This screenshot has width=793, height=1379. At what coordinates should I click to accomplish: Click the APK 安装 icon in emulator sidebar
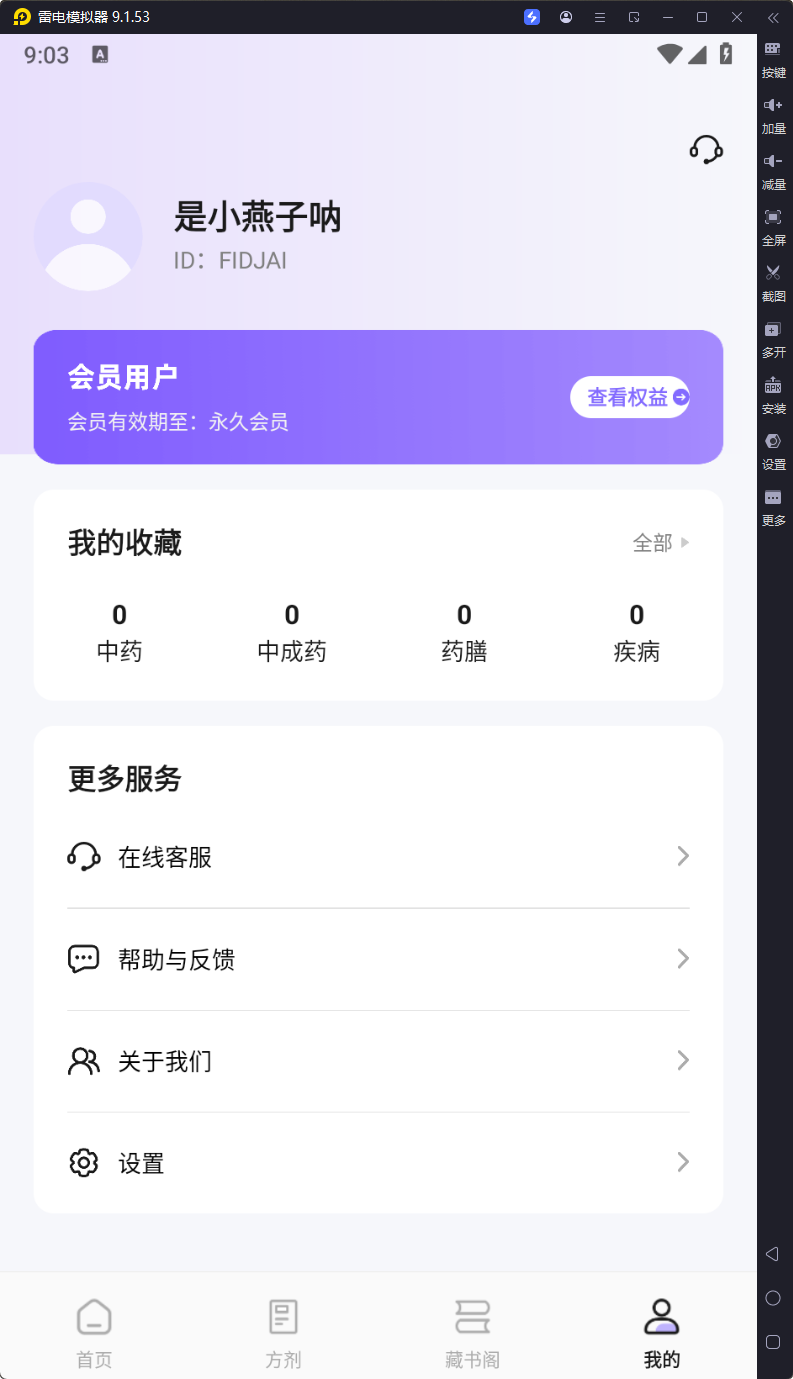(x=772, y=384)
